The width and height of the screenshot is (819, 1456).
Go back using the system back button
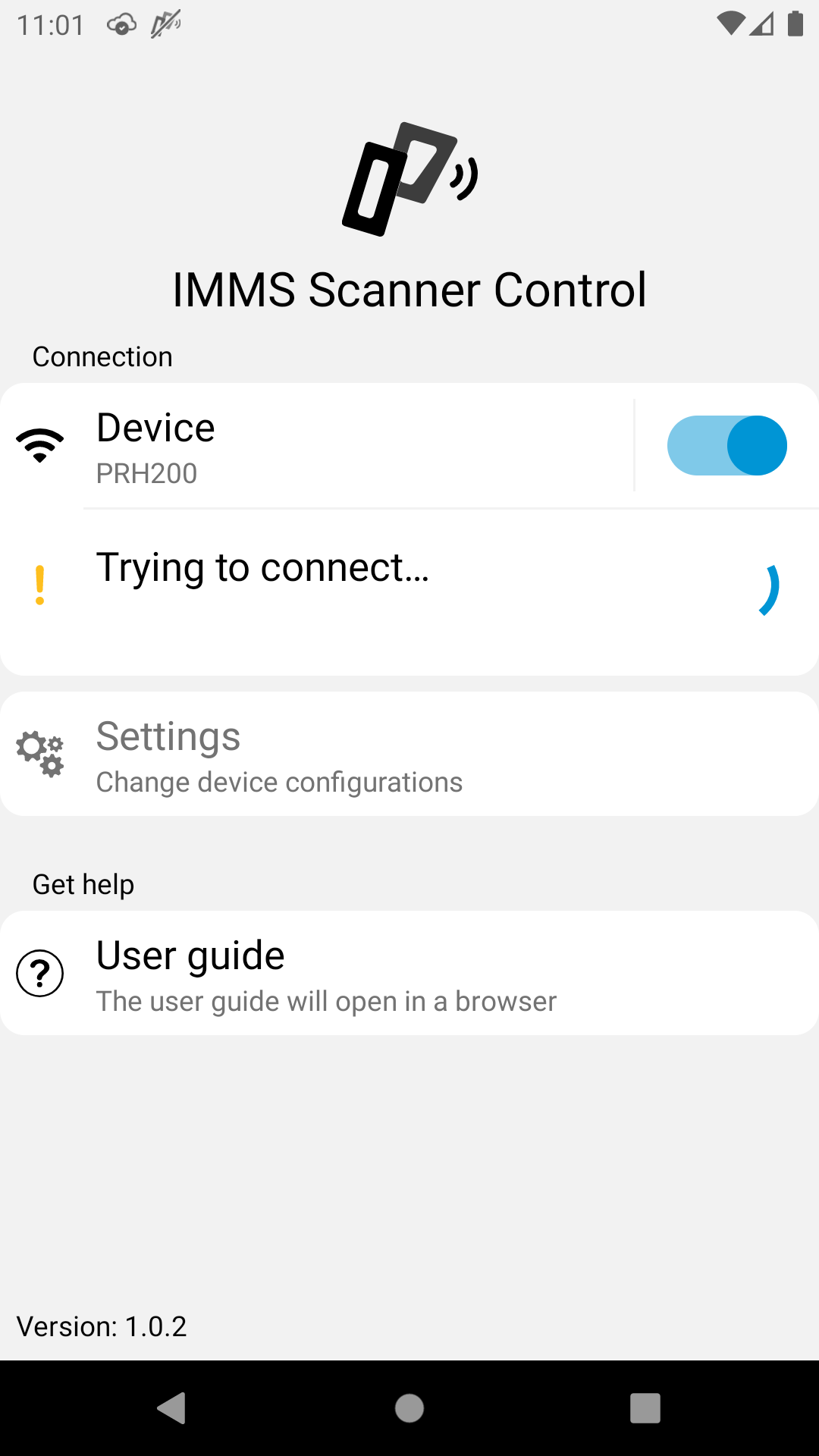(172, 1408)
